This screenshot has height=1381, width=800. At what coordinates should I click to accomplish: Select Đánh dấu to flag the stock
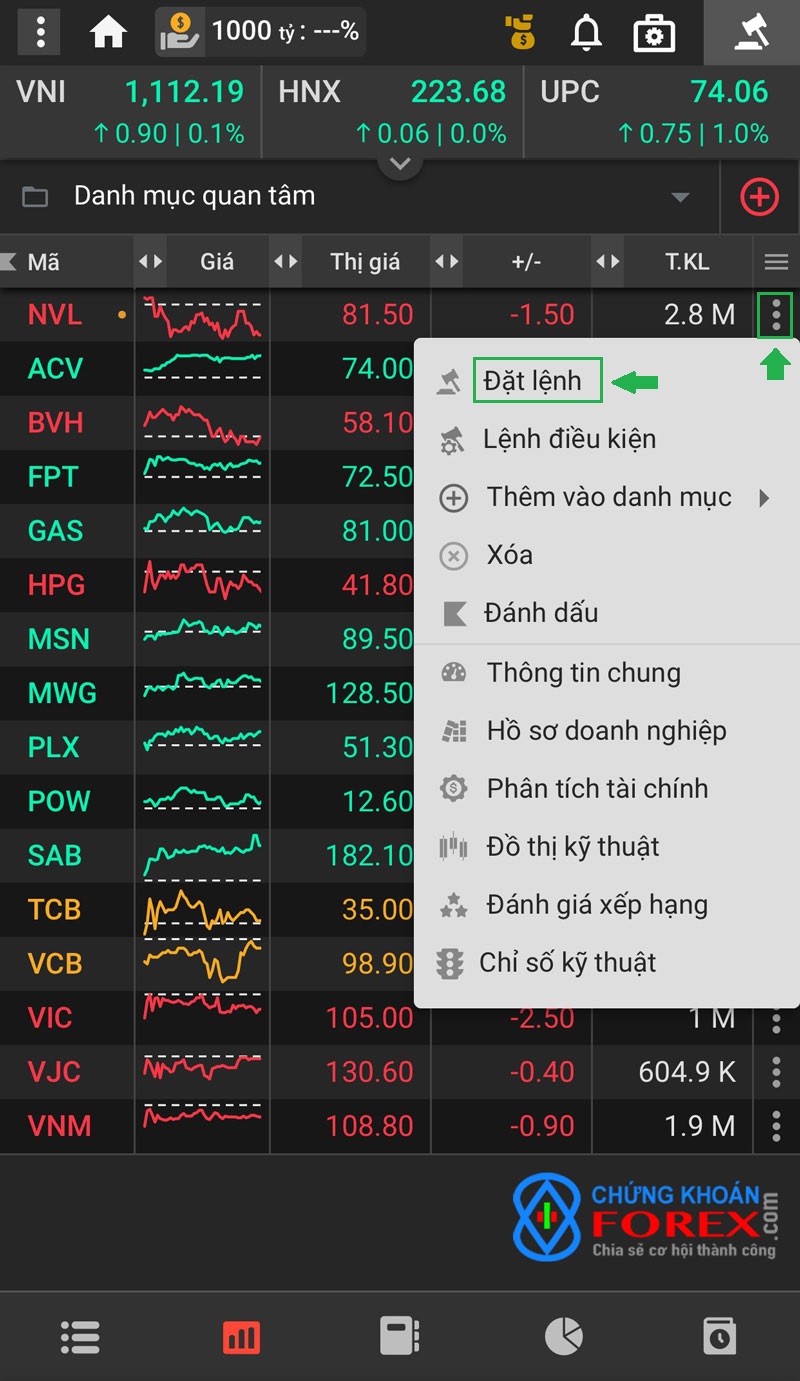[x=540, y=613]
